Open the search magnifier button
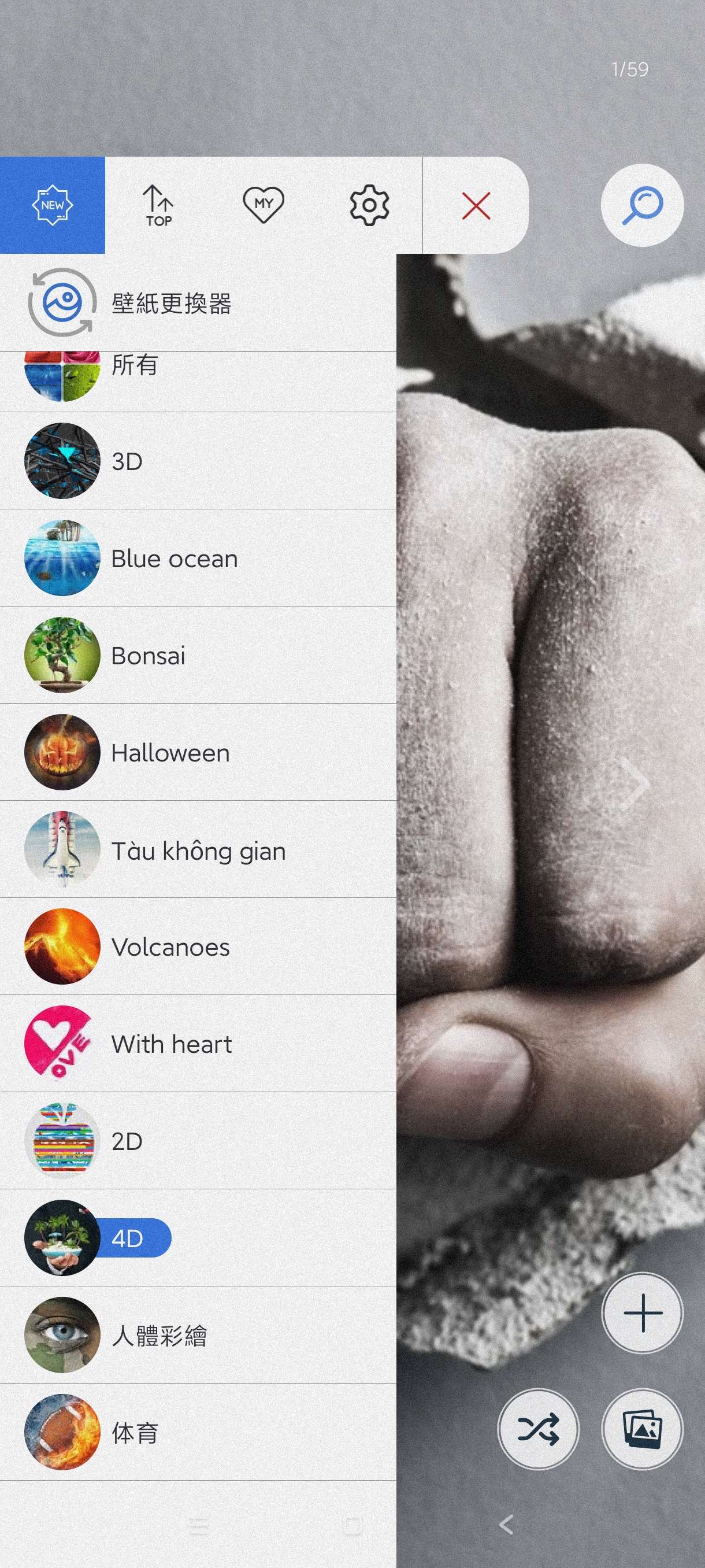The width and height of the screenshot is (705, 1568). tap(642, 205)
